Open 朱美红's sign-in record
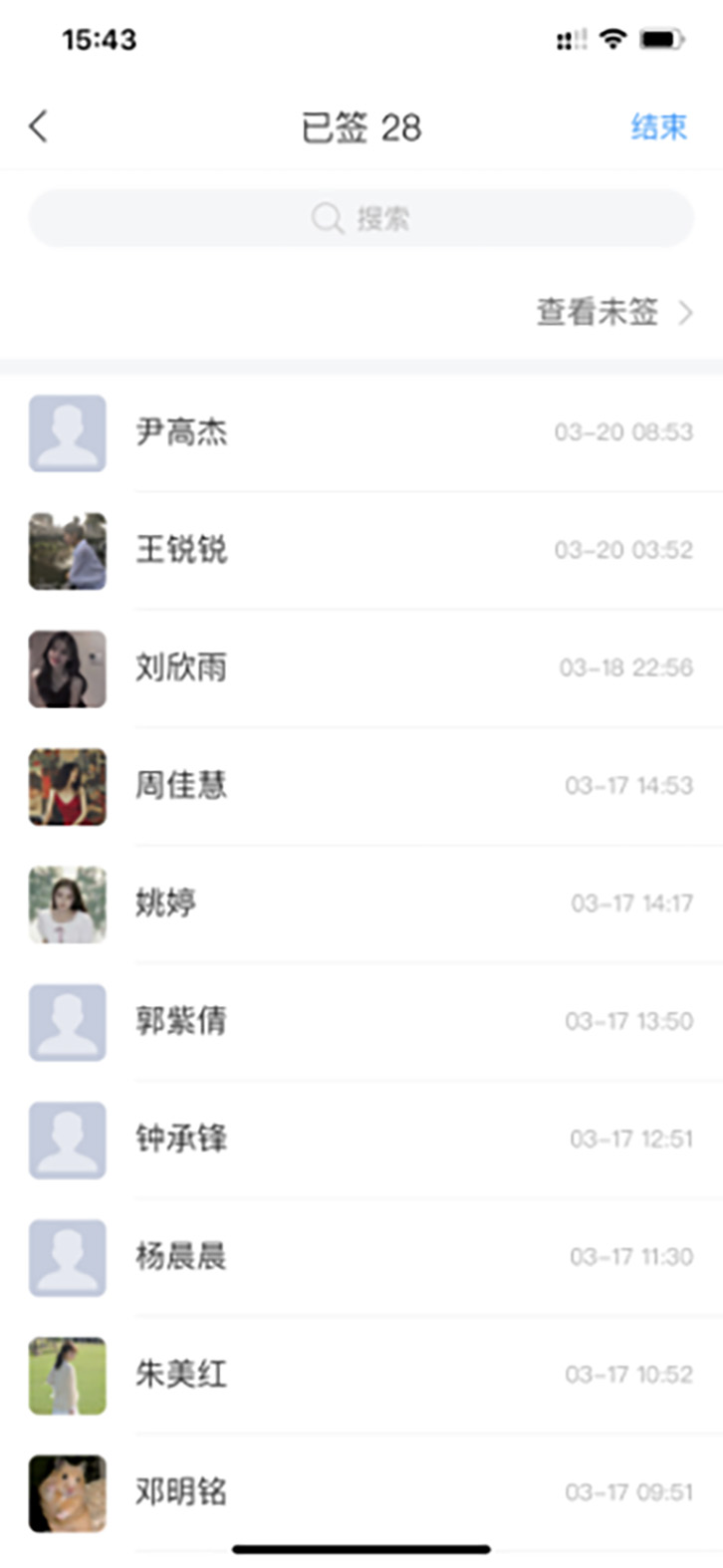This screenshot has height=1568, width=723. (361, 1375)
